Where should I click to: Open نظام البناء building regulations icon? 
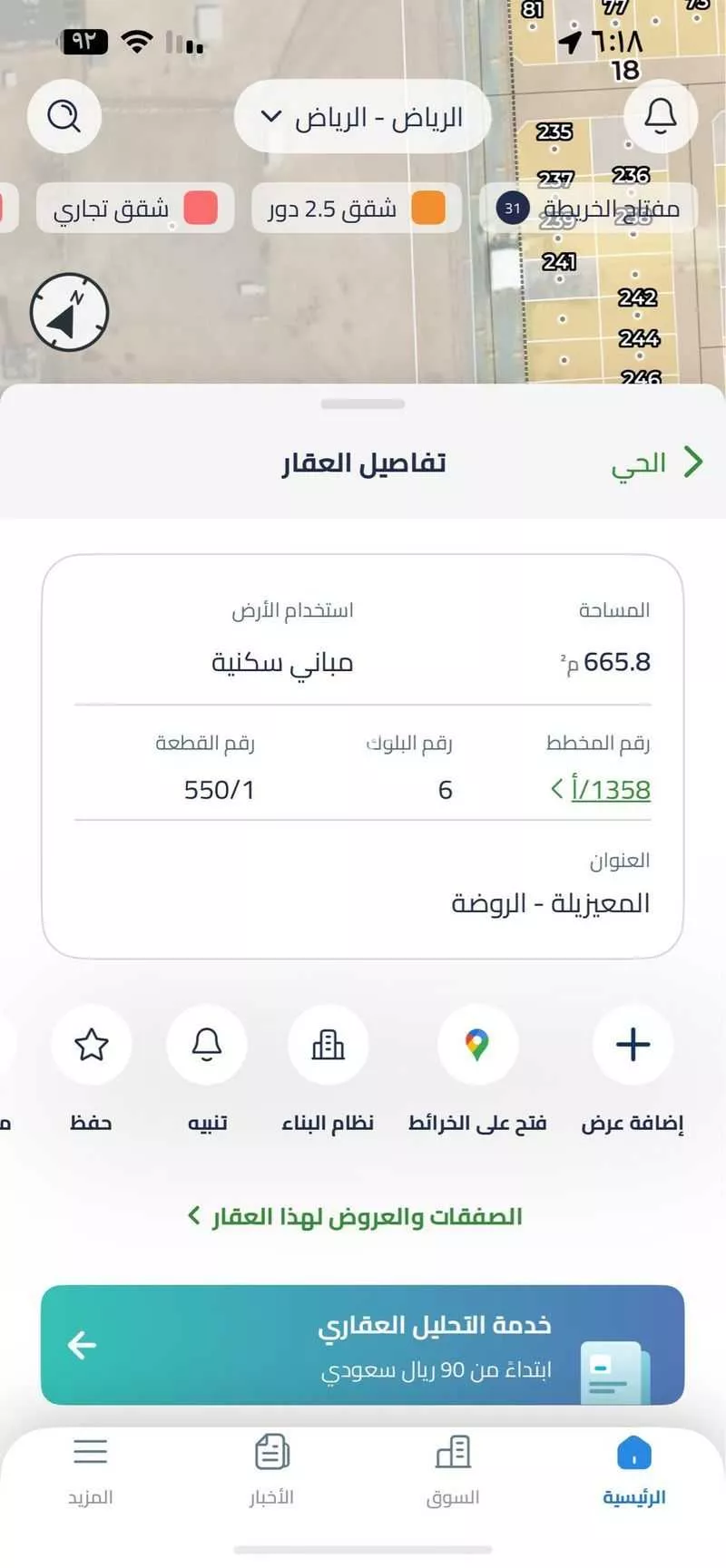coord(329,1045)
